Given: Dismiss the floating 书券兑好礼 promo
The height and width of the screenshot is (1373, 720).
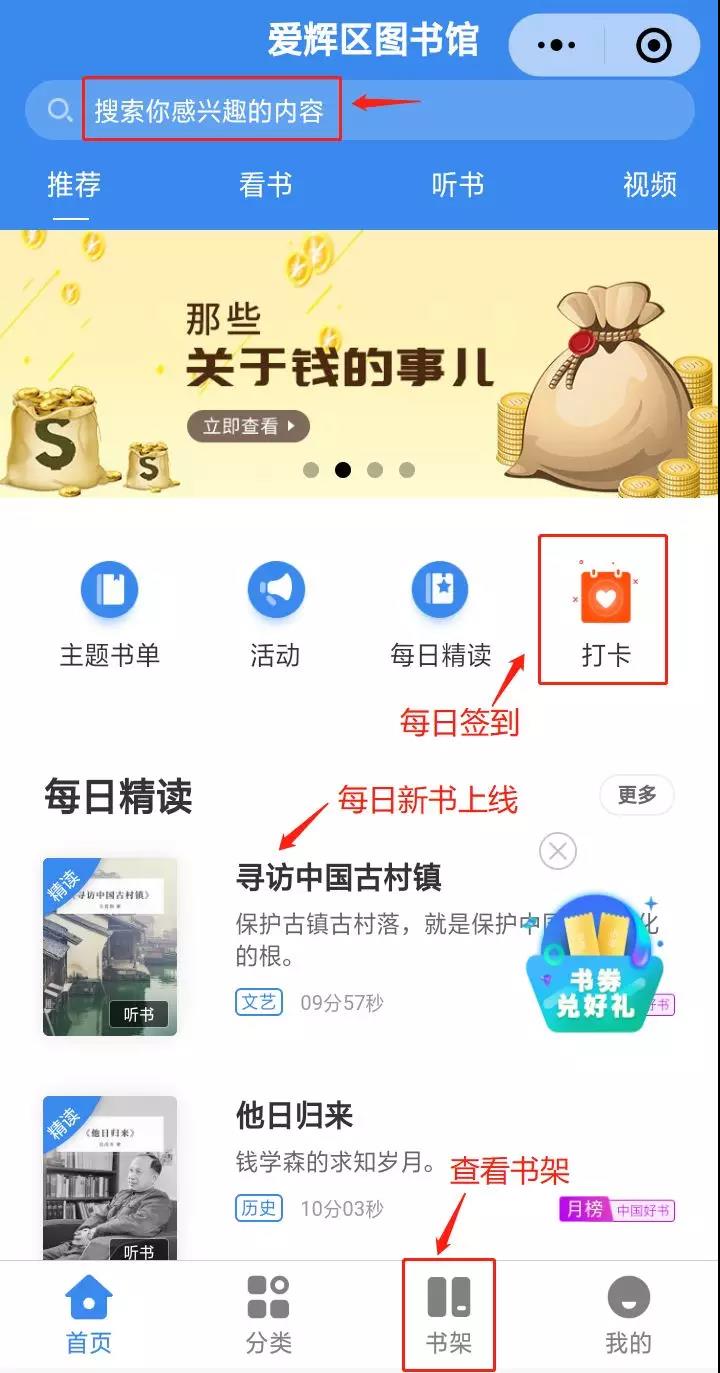Looking at the screenshot, I should pos(558,852).
